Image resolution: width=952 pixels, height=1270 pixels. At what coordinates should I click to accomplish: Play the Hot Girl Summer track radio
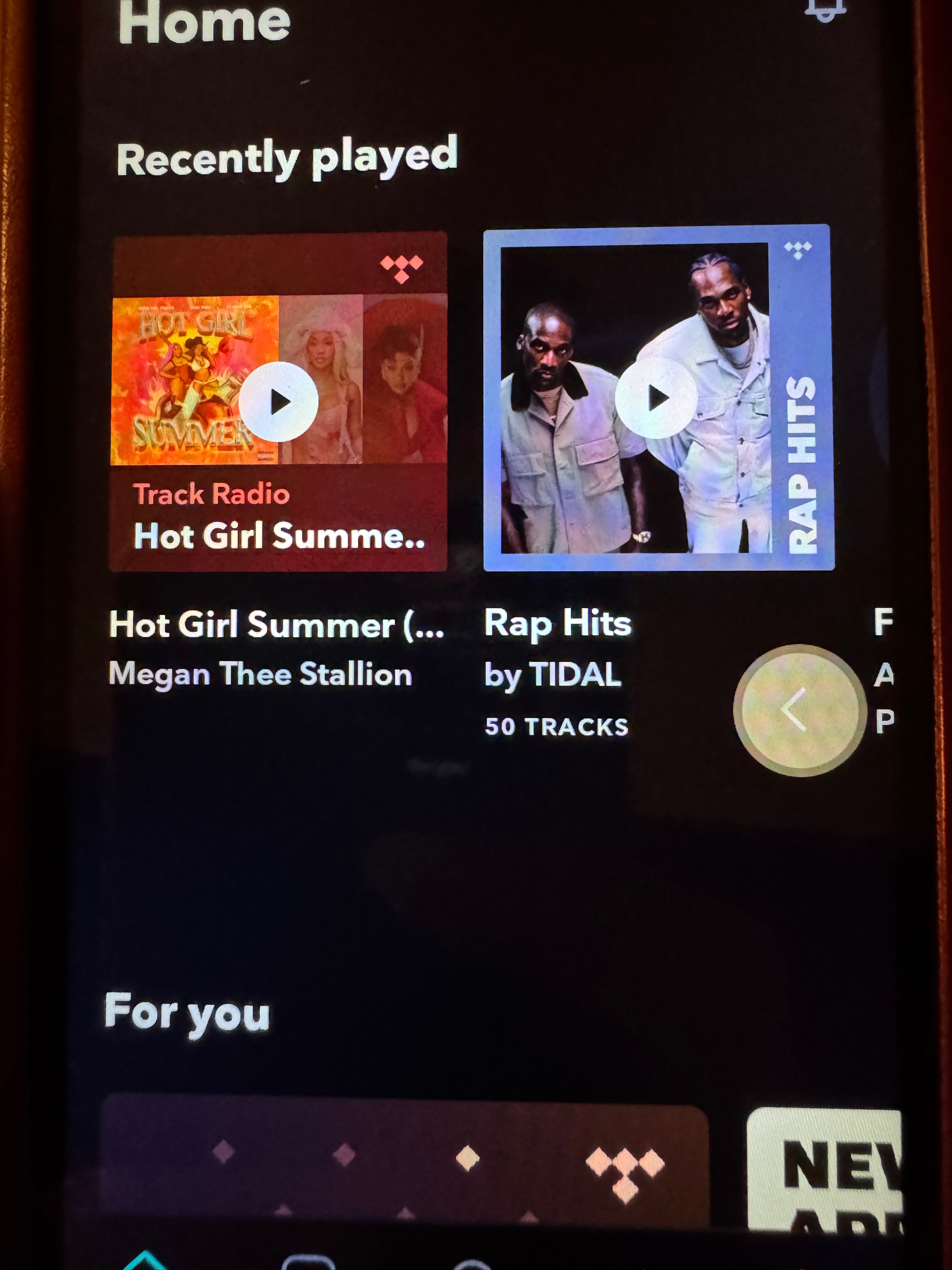[279, 402]
